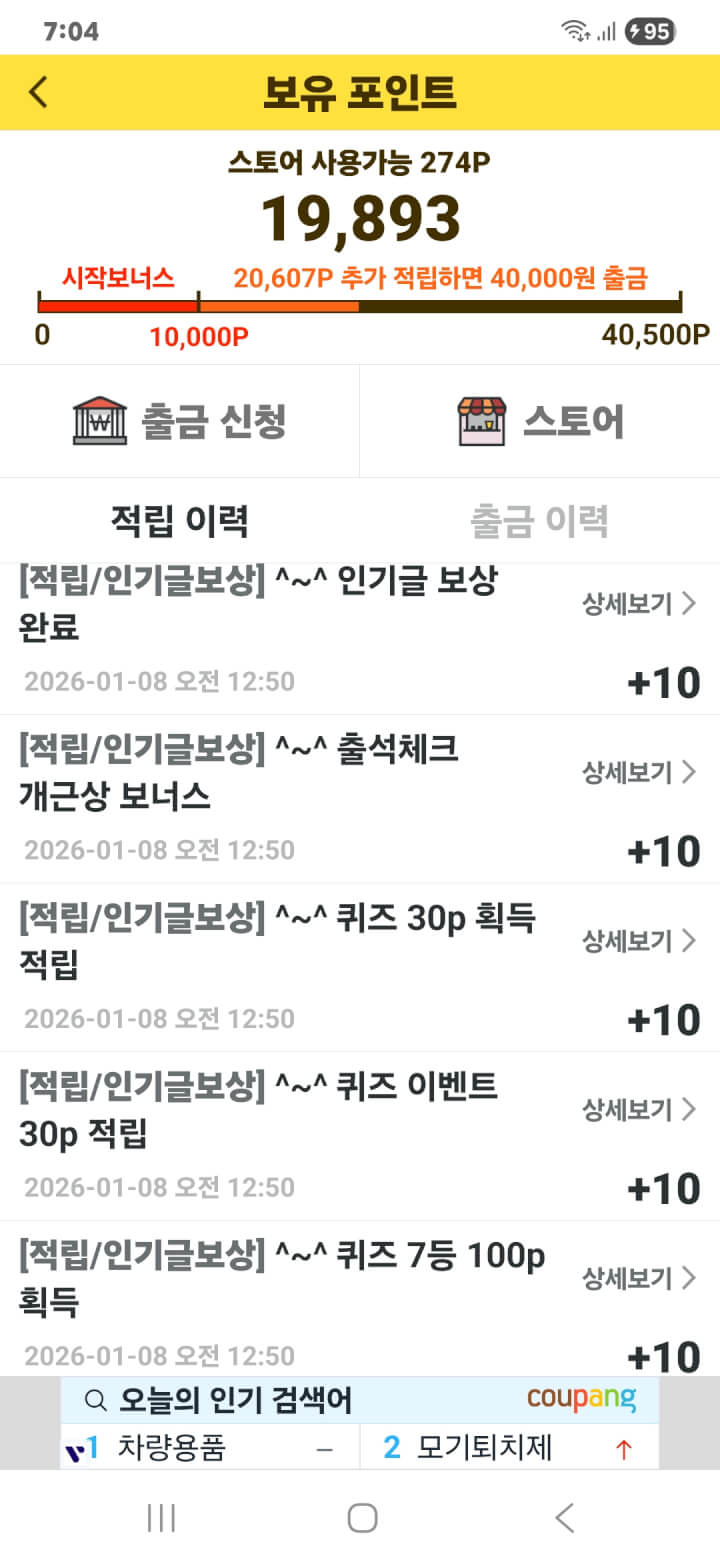See 상세보기 for 퀴즈 7등 100p 획득
This screenshot has height=1560, width=720.
[639, 1277]
